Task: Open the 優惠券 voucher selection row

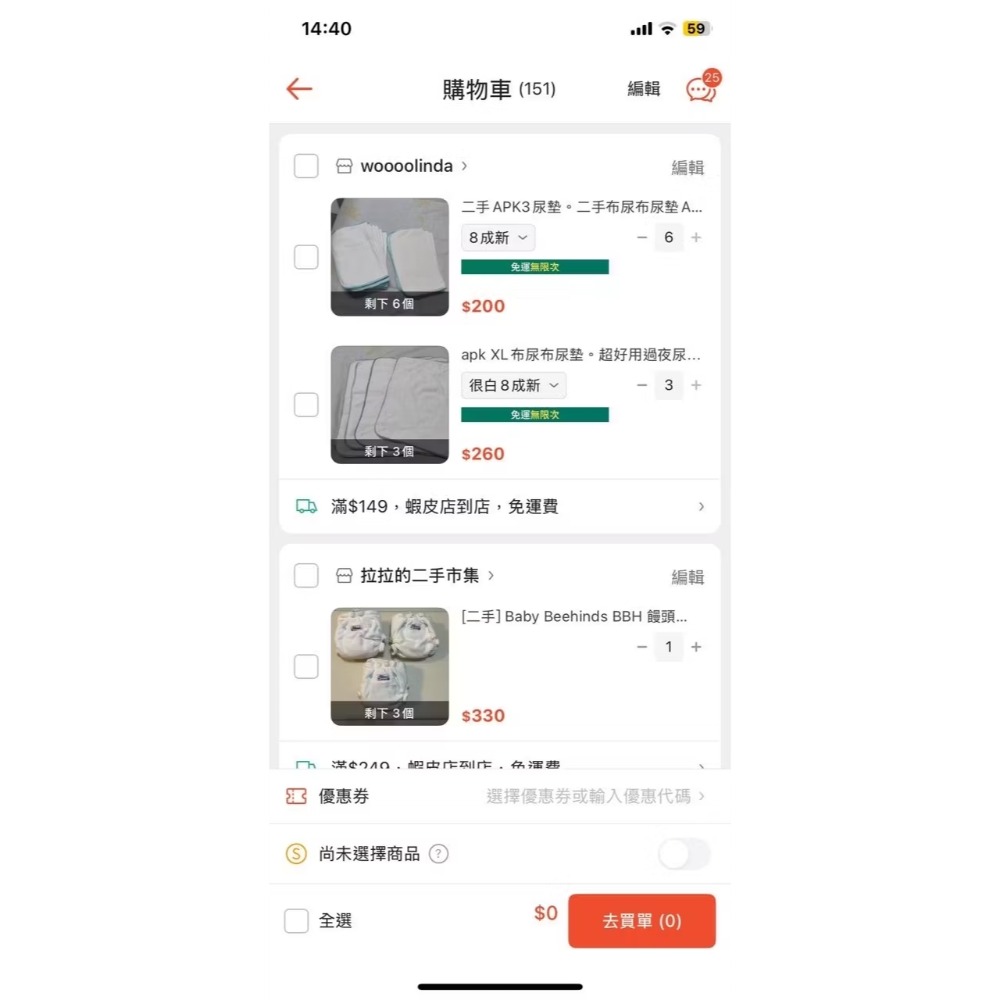Action: pos(500,797)
